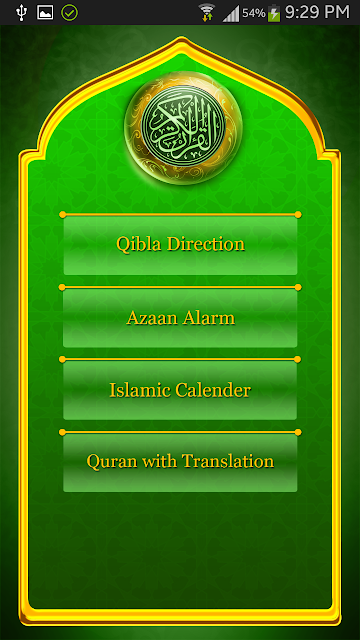The image size is (360, 640).
Task: Launch Quran with Translation
Action: (x=180, y=462)
